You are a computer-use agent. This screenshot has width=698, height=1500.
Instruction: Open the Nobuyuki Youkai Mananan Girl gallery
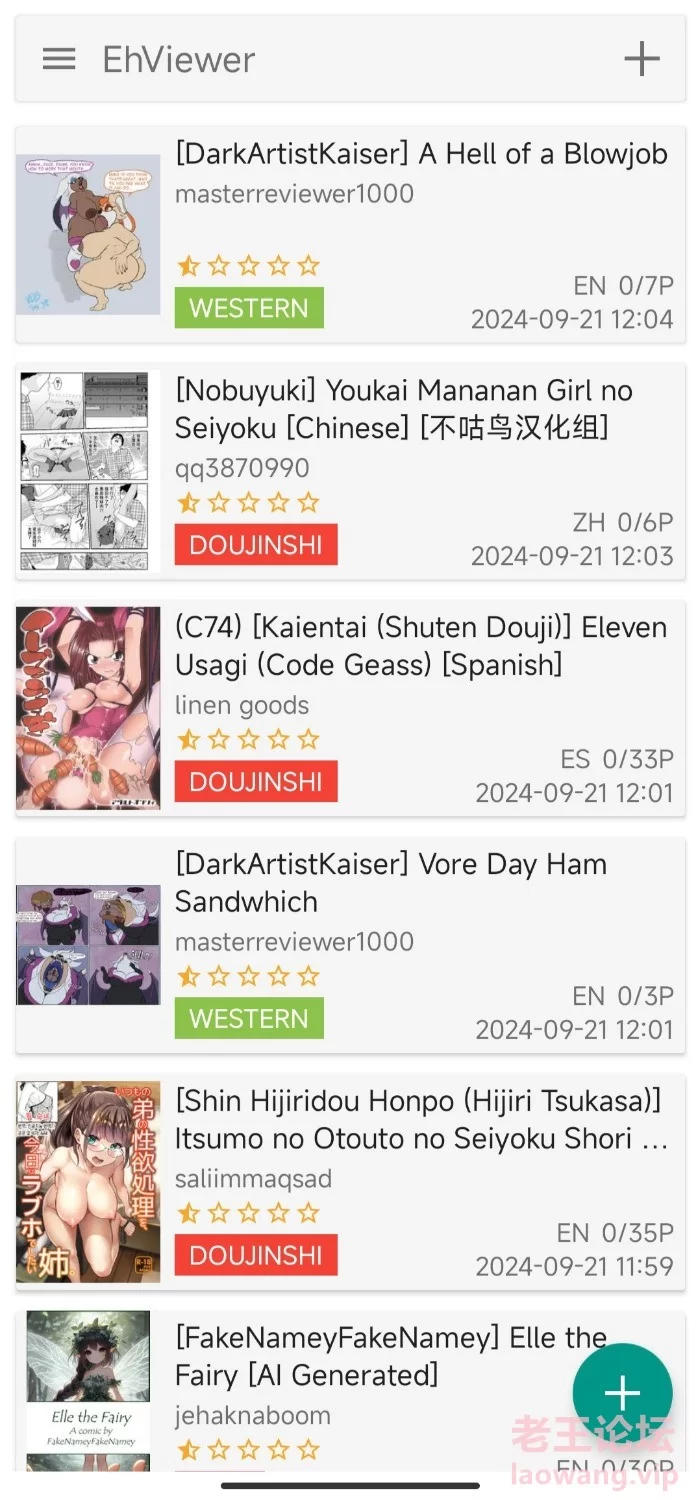[x=350, y=471]
